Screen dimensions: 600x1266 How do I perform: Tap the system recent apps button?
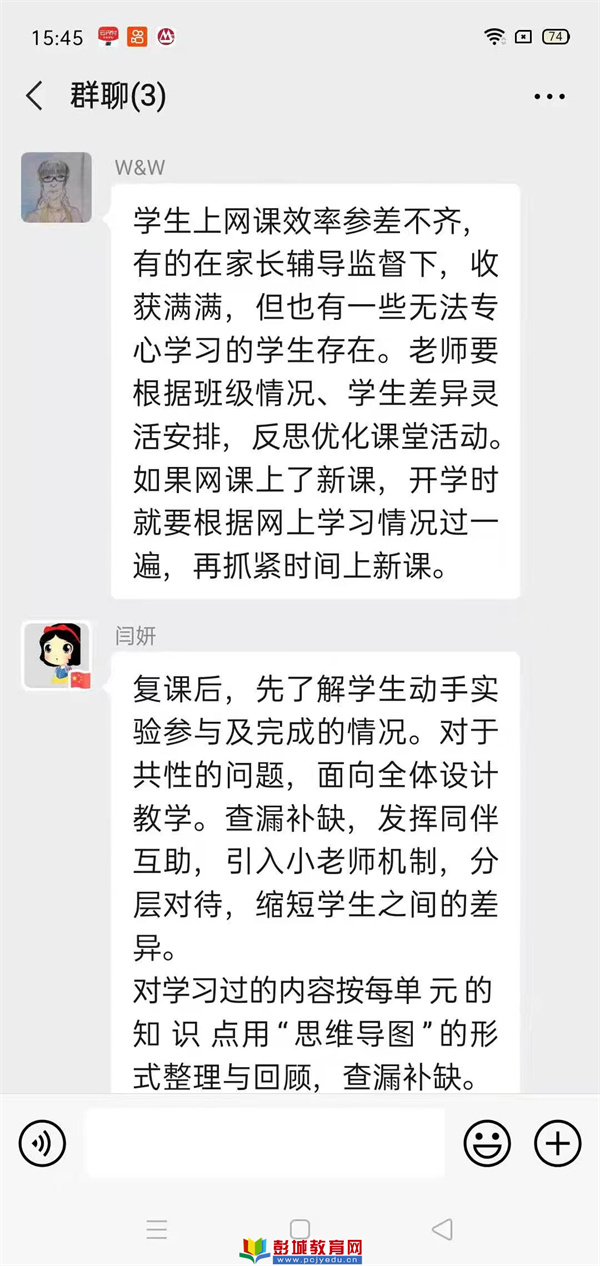tap(157, 1229)
